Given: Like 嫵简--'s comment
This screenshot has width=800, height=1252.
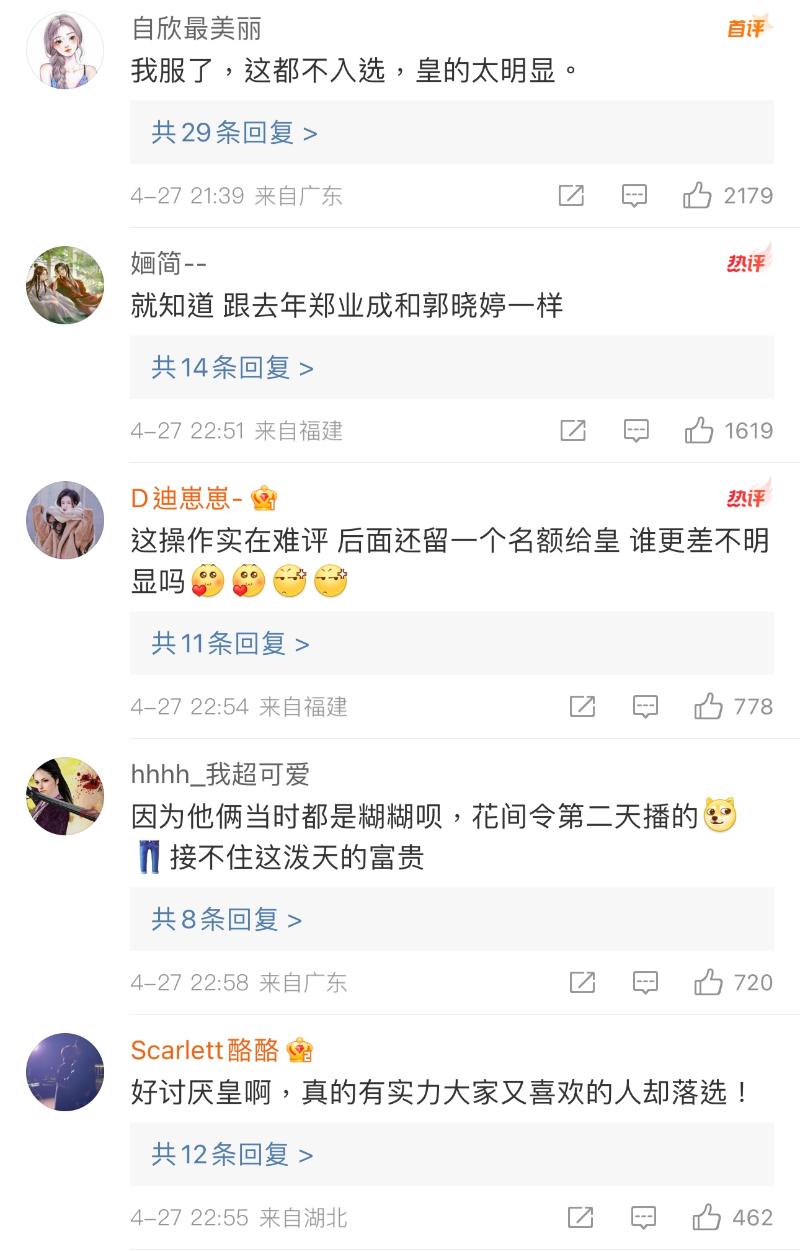Looking at the screenshot, I should pyautogui.click(x=698, y=431).
